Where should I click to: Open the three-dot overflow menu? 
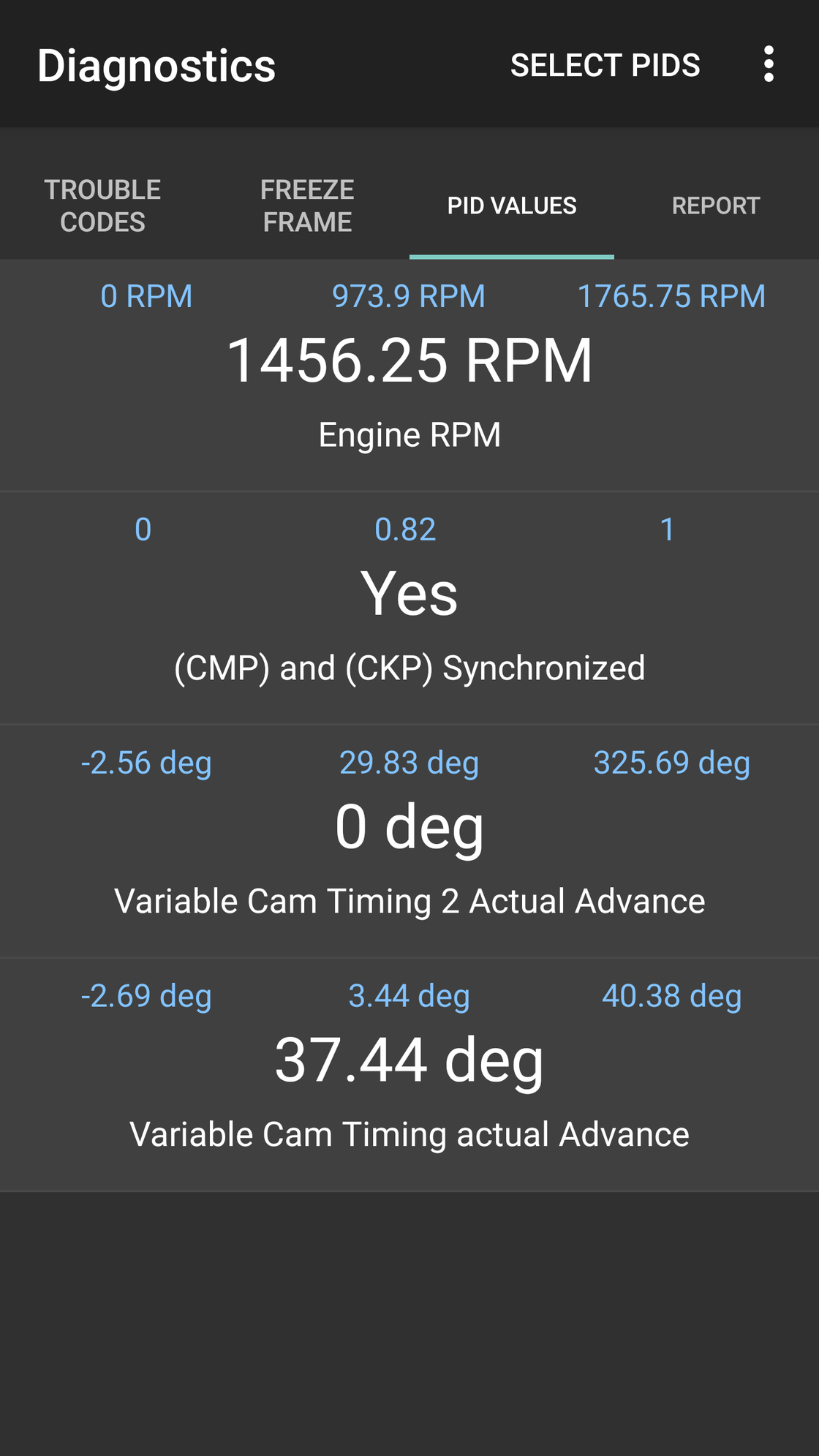pyautogui.click(x=768, y=64)
